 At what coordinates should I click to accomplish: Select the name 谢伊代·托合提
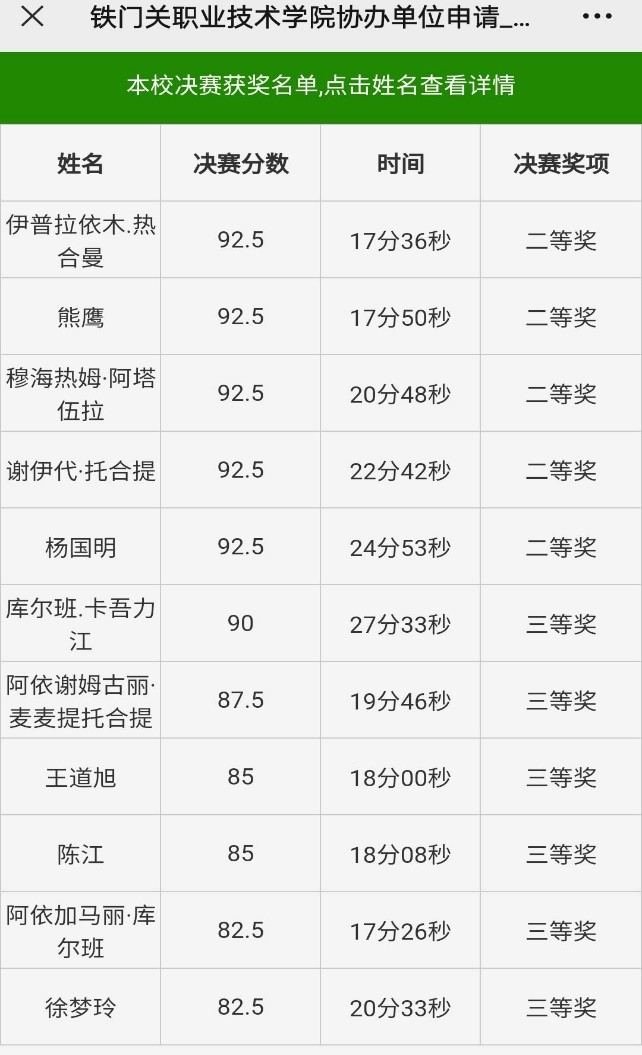pos(81,470)
